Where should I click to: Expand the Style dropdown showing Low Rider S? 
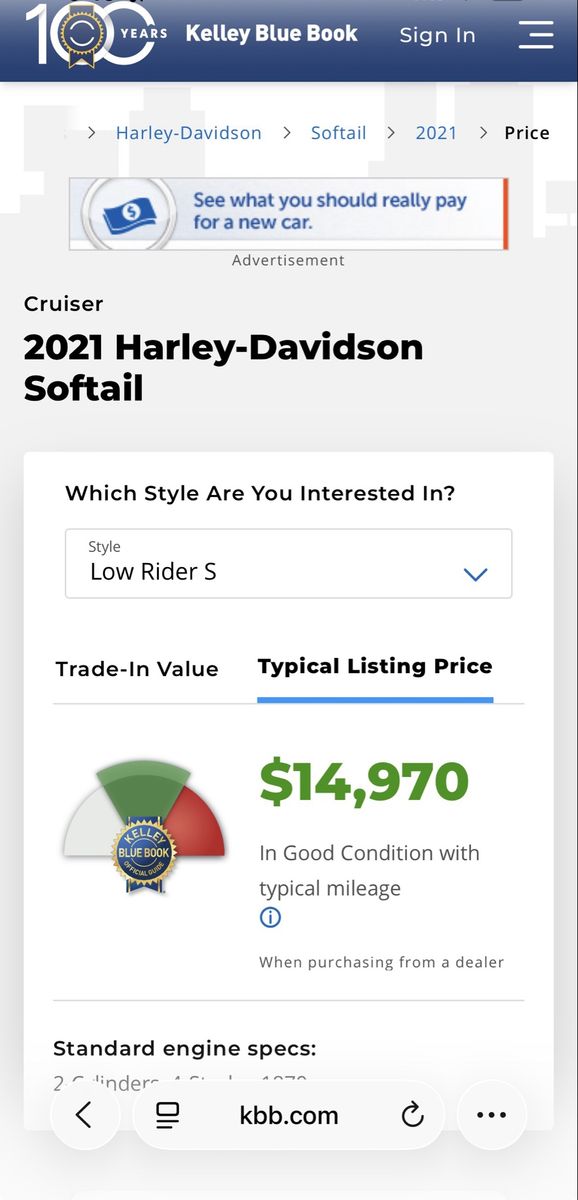[289, 564]
